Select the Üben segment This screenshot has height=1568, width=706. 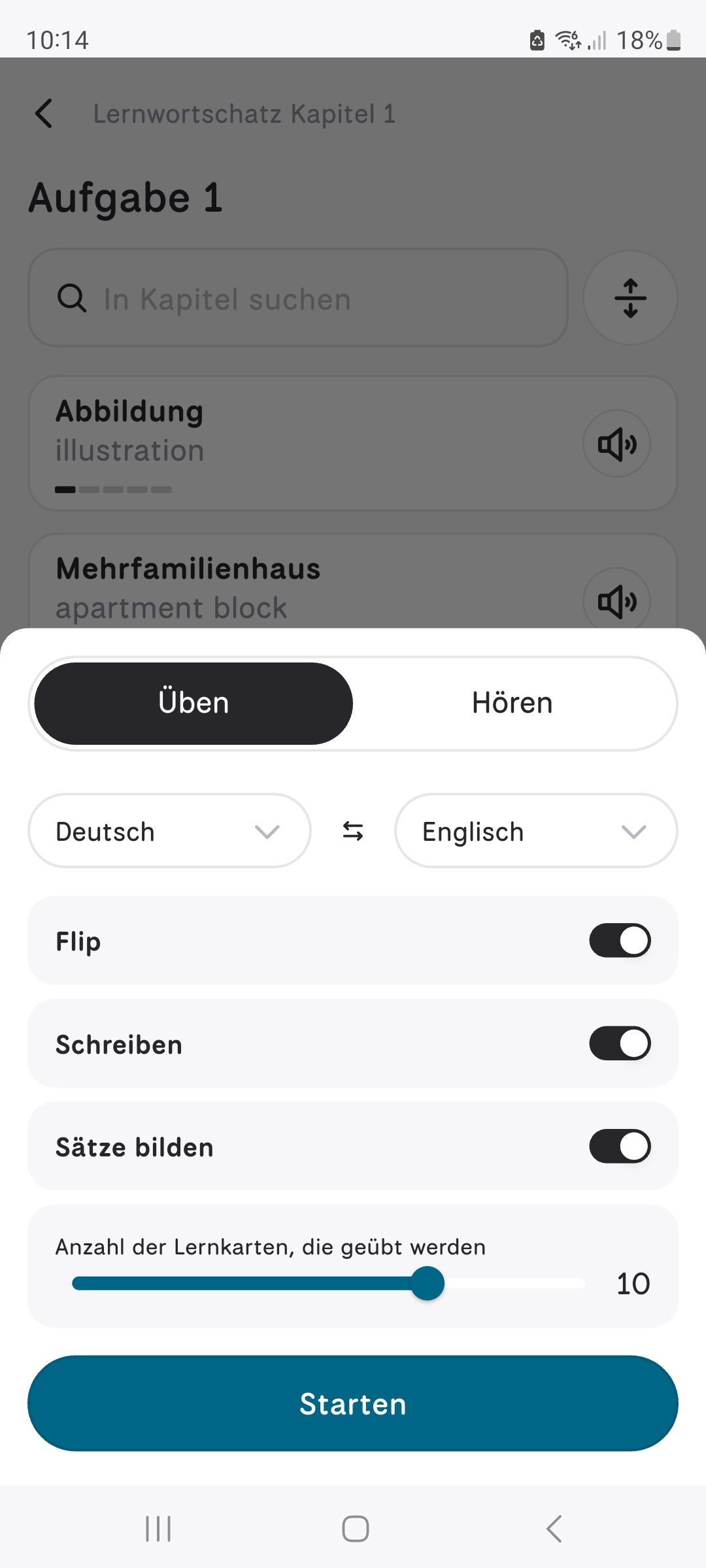click(x=193, y=704)
